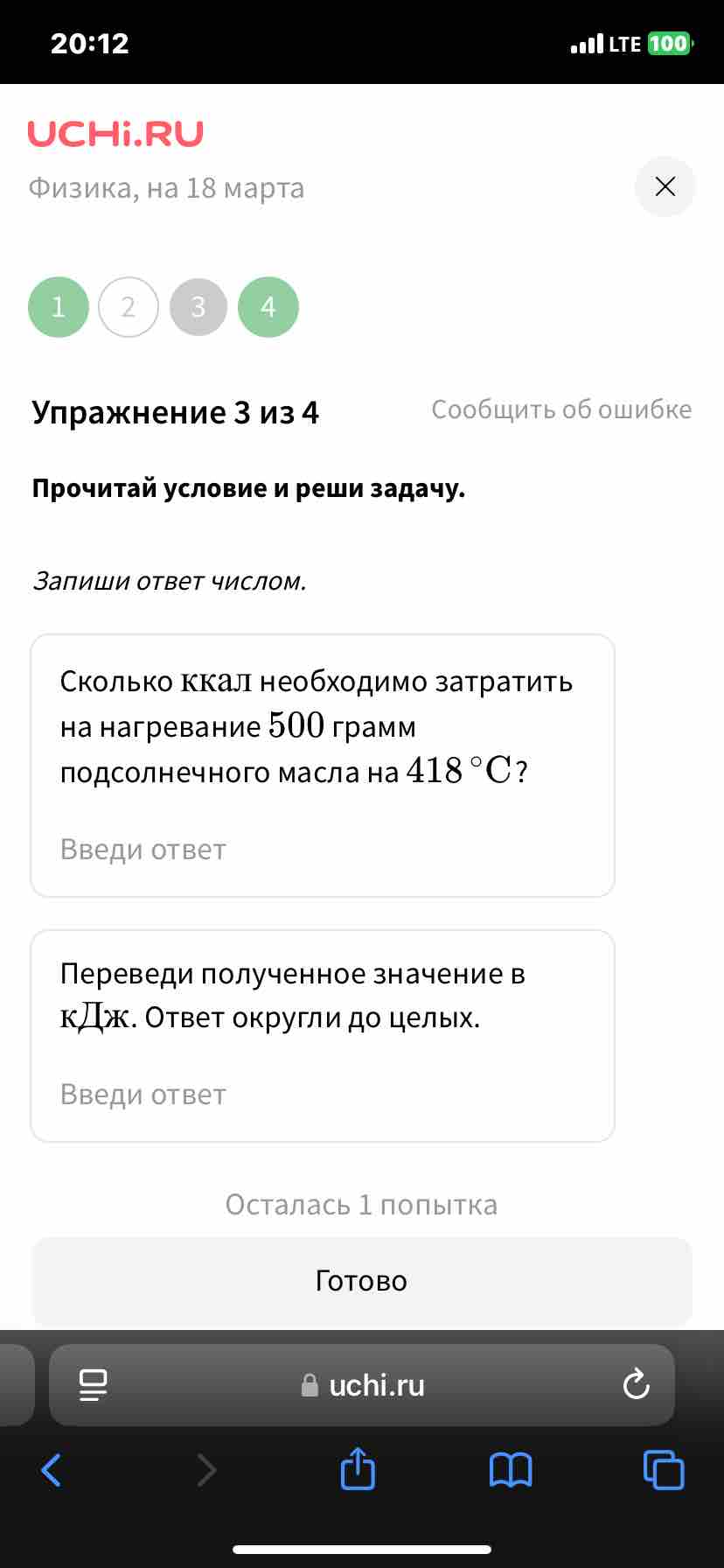Open Safari bookmarks
724x1568 pixels.
click(511, 1470)
